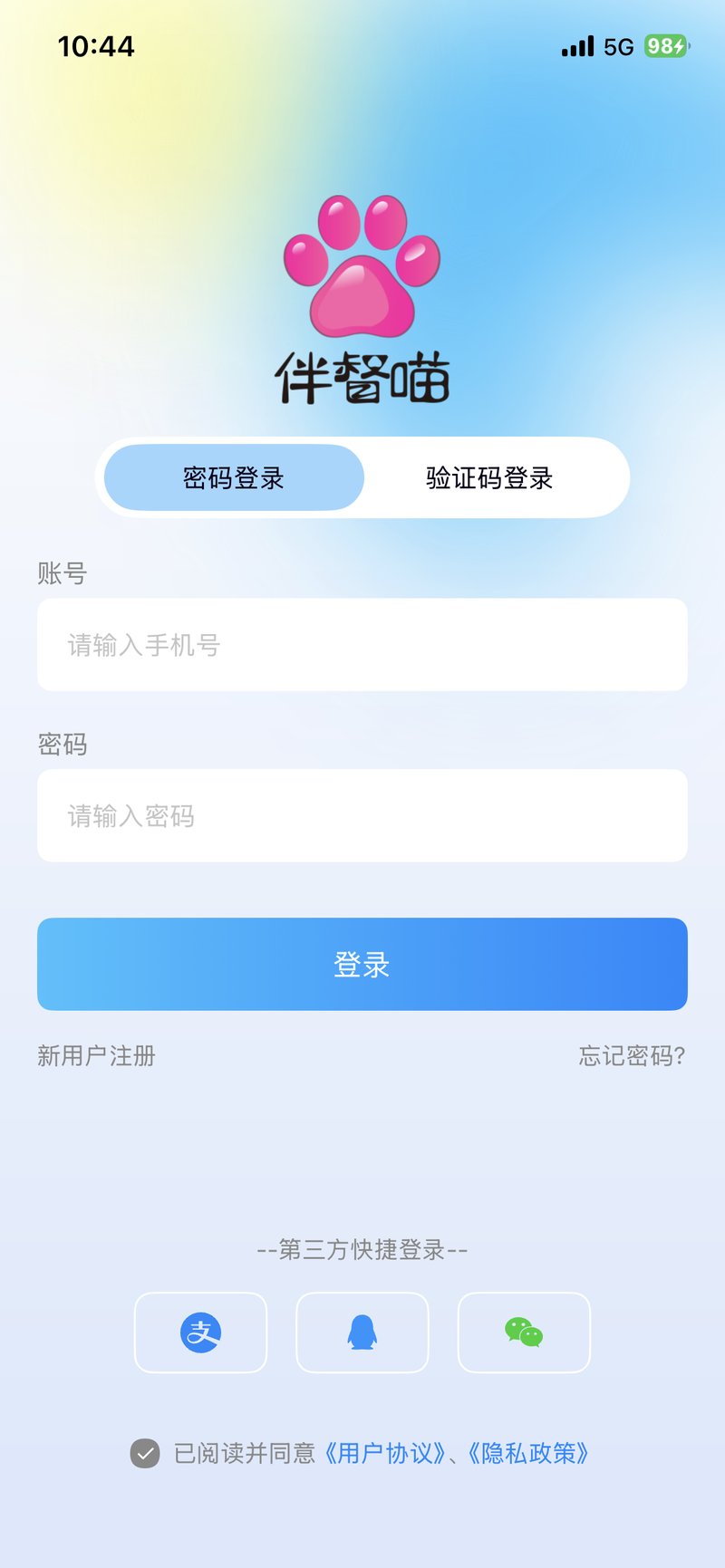Open the 忘记密码? link

point(632,1056)
